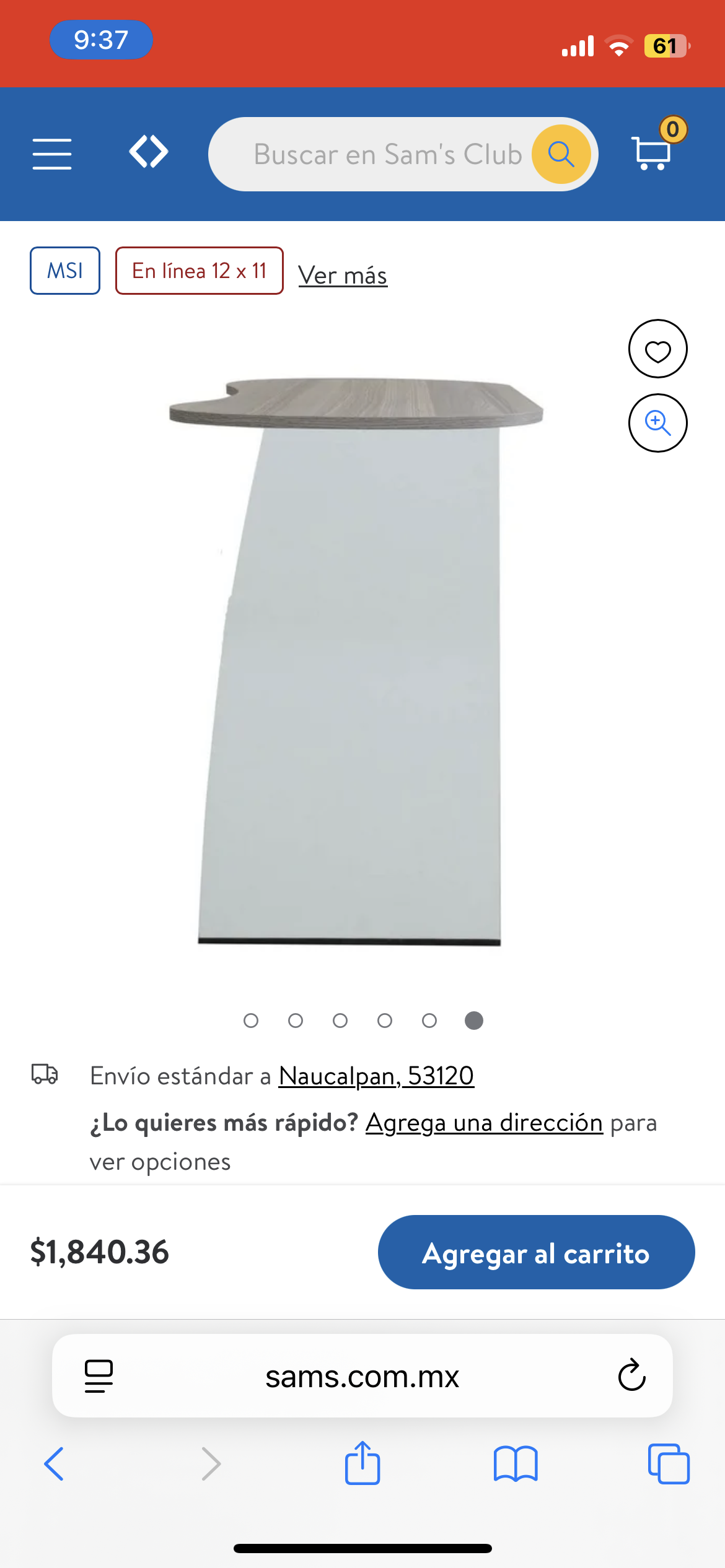This screenshot has width=725, height=1568.
Task: Tap the yellow search button
Action: point(561,154)
